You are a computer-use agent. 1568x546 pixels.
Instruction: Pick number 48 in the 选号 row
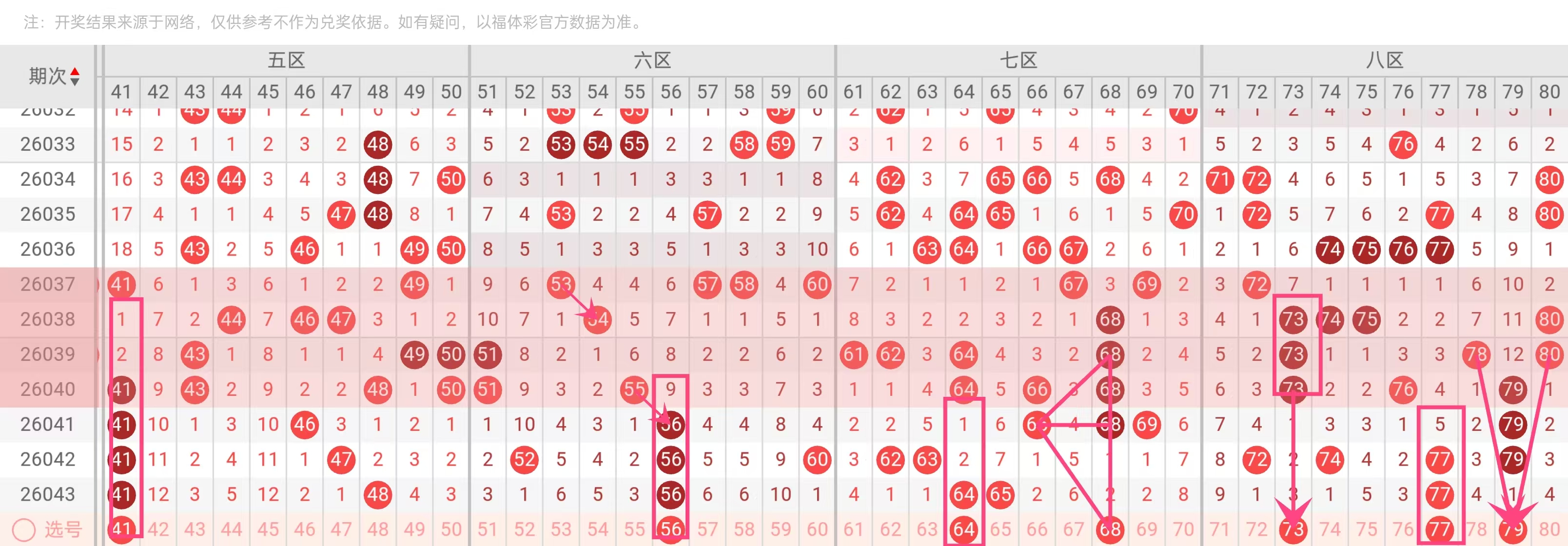(x=378, y=529)
